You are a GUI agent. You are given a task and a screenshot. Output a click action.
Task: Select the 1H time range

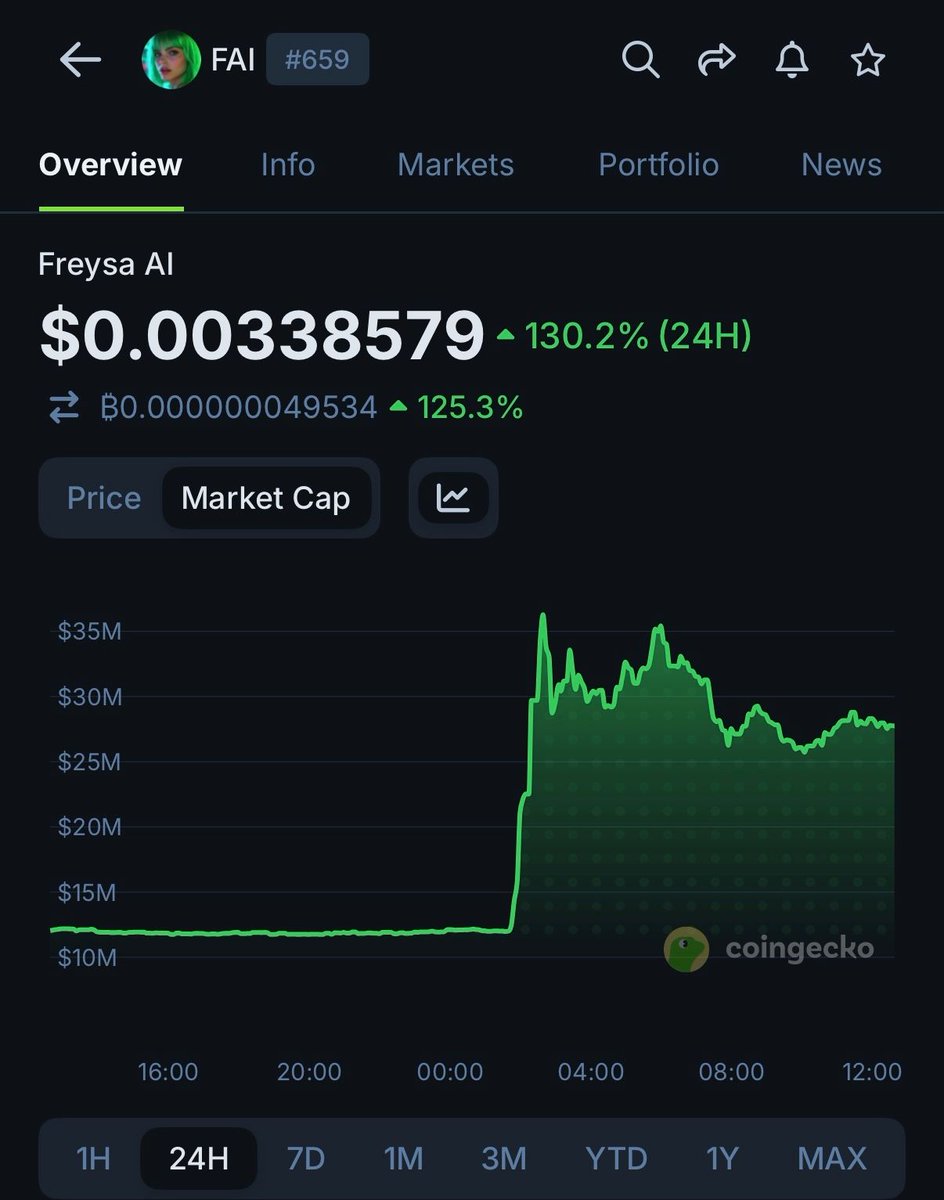point(93,1159)
